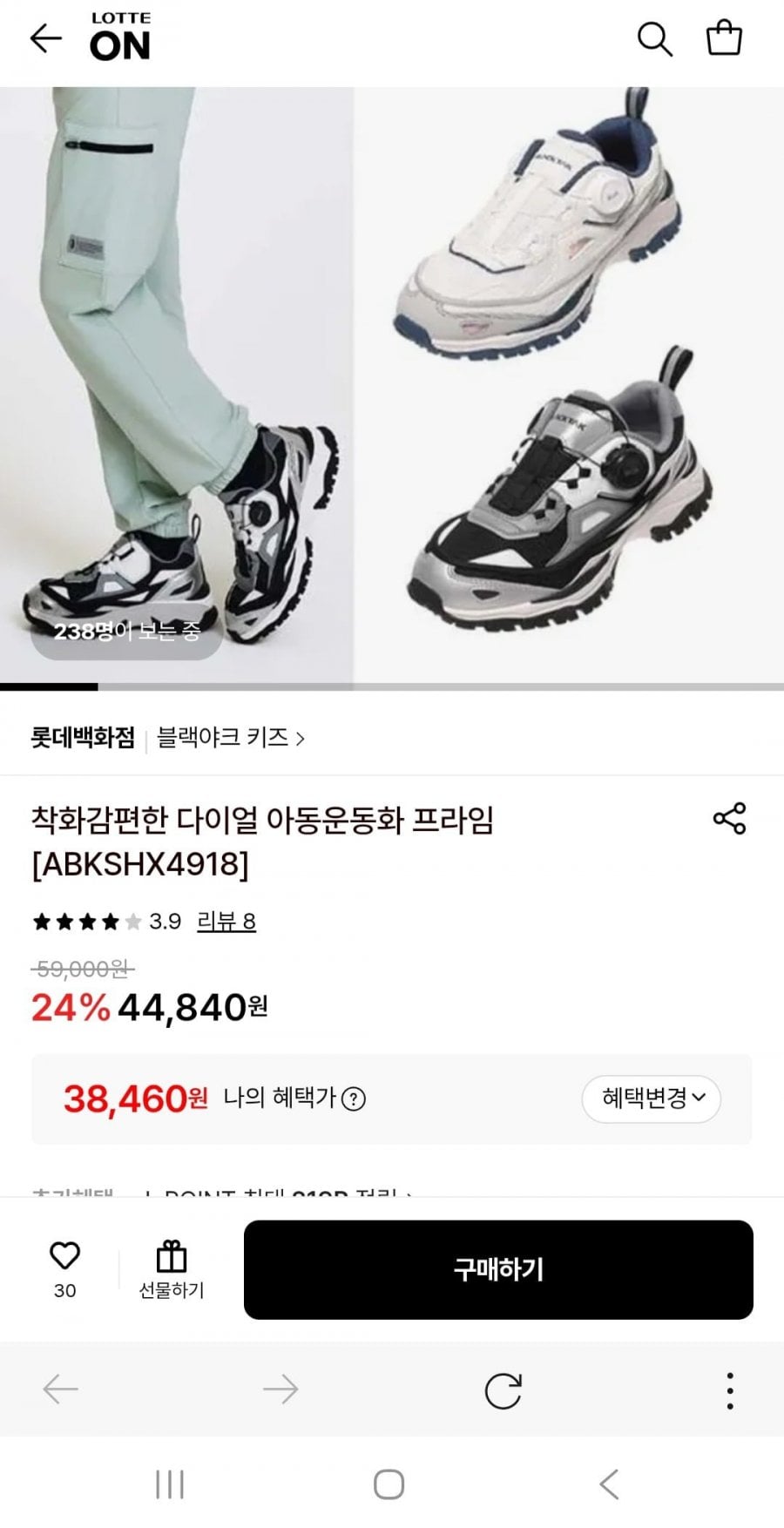
Task: Open the search magnifier icon
Action: point(654,39)
